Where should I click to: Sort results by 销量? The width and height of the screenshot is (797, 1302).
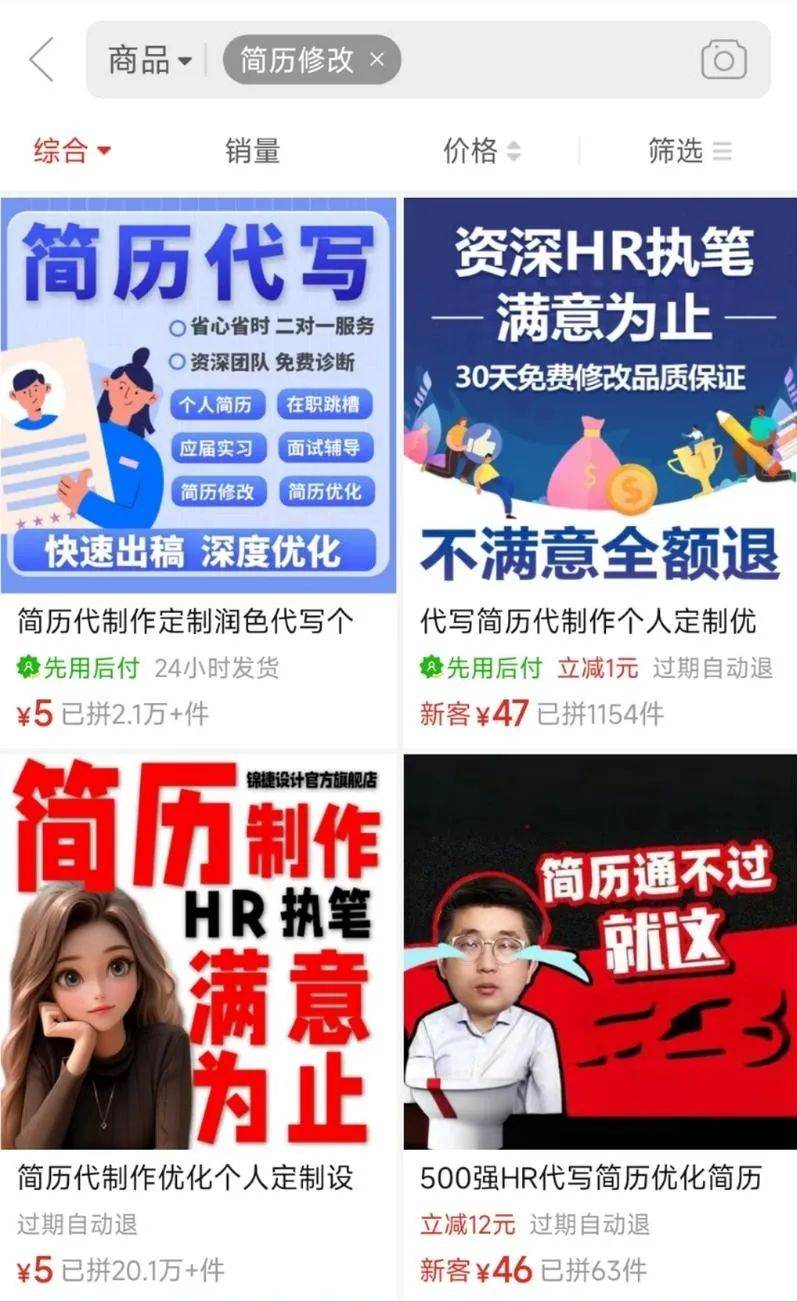[252, 151]
